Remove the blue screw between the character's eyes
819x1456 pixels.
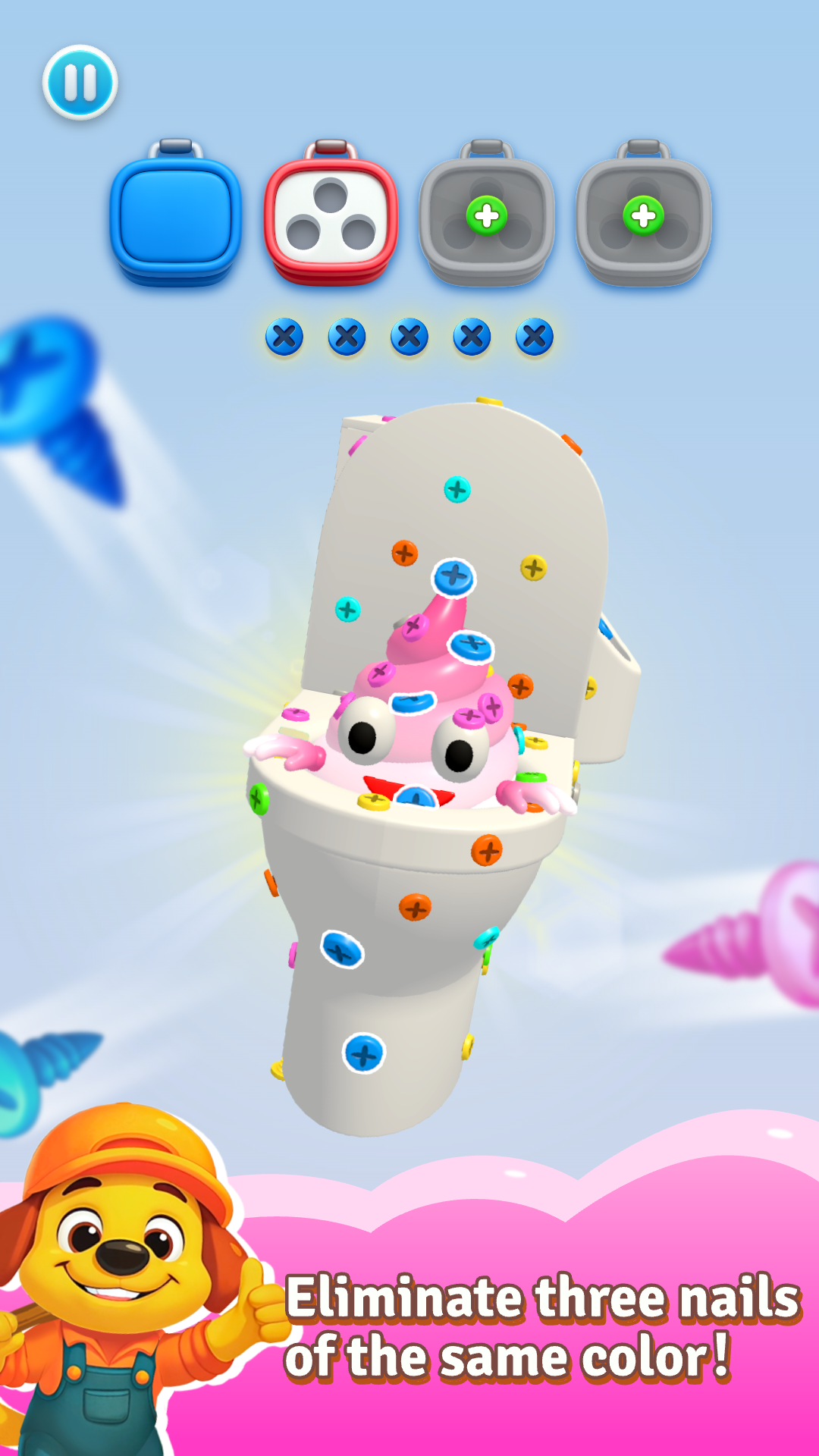(413, 701)
